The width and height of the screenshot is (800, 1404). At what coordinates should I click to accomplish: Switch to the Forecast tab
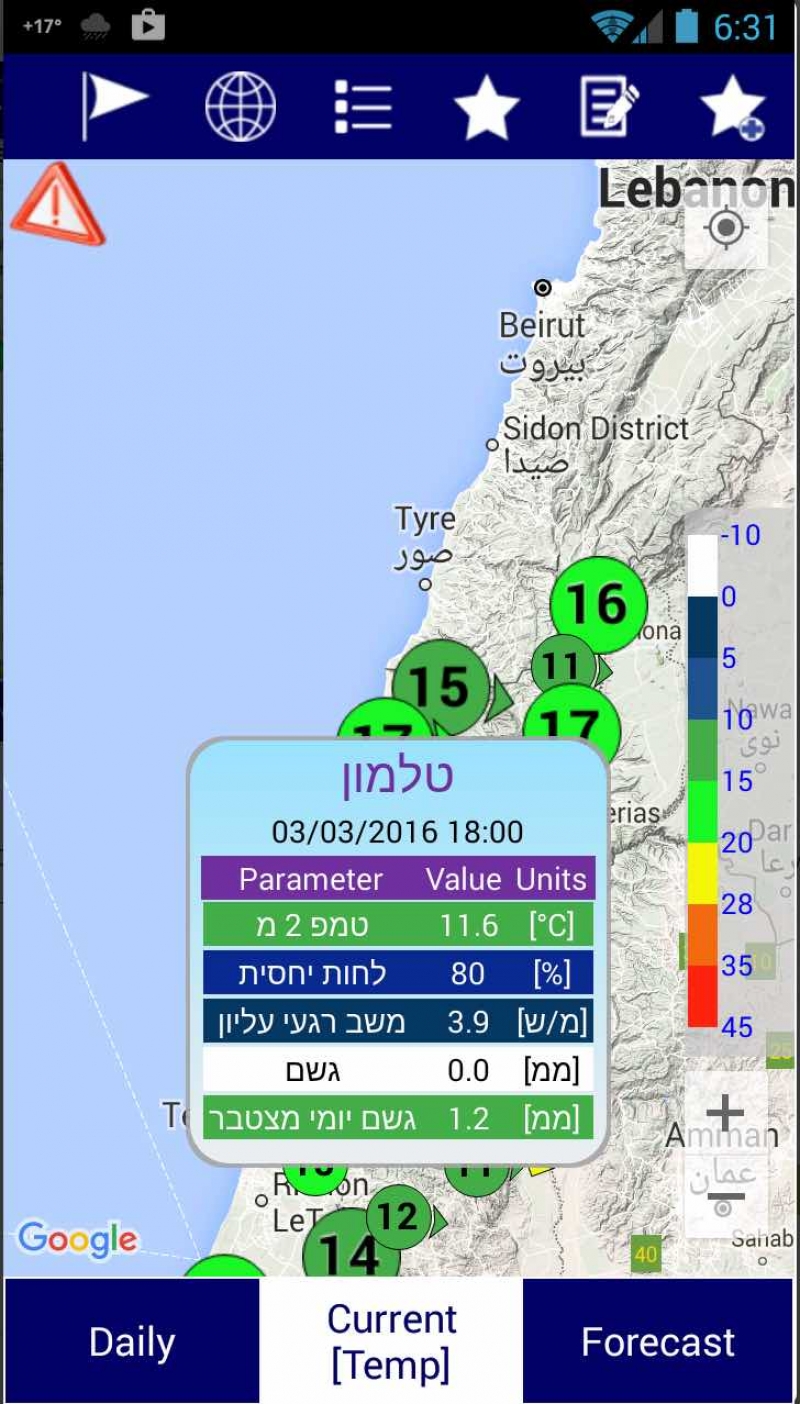(x=658, y=1341)
